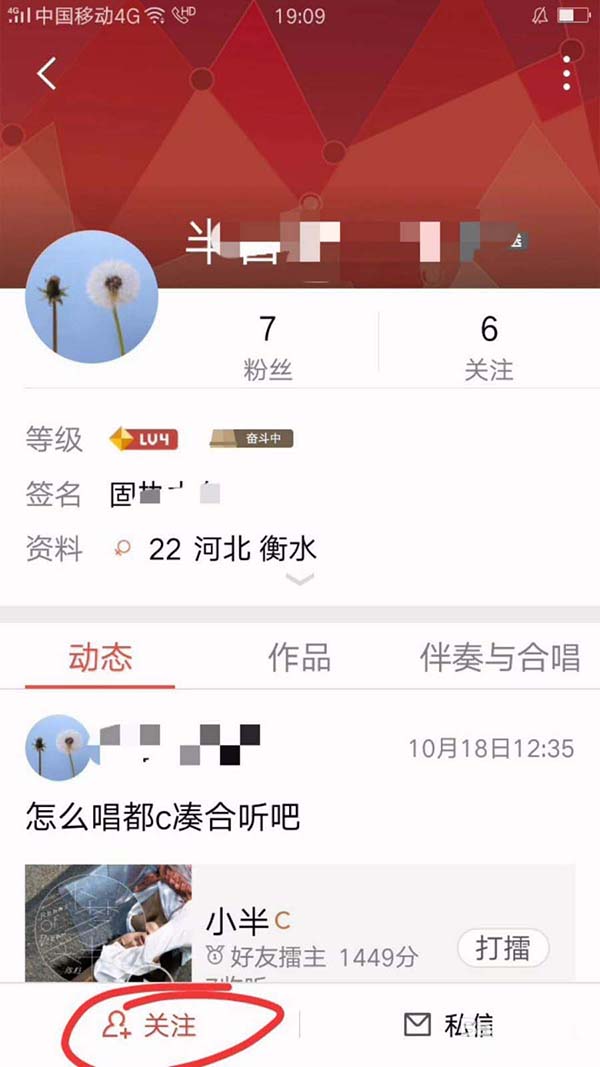Switch to the 动态 tab

[100, 657]
